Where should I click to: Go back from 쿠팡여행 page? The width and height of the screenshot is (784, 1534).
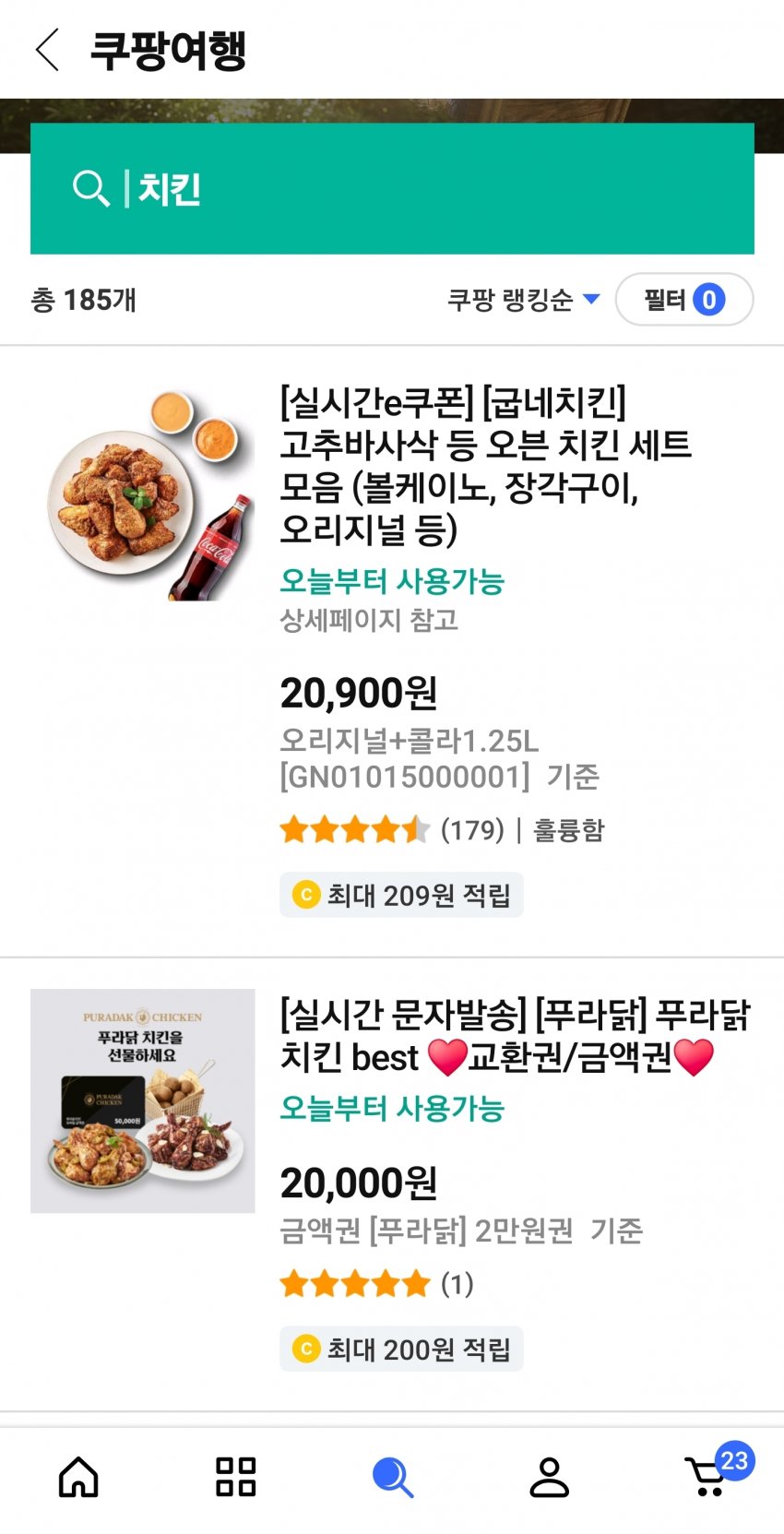[x=48, y=50]
